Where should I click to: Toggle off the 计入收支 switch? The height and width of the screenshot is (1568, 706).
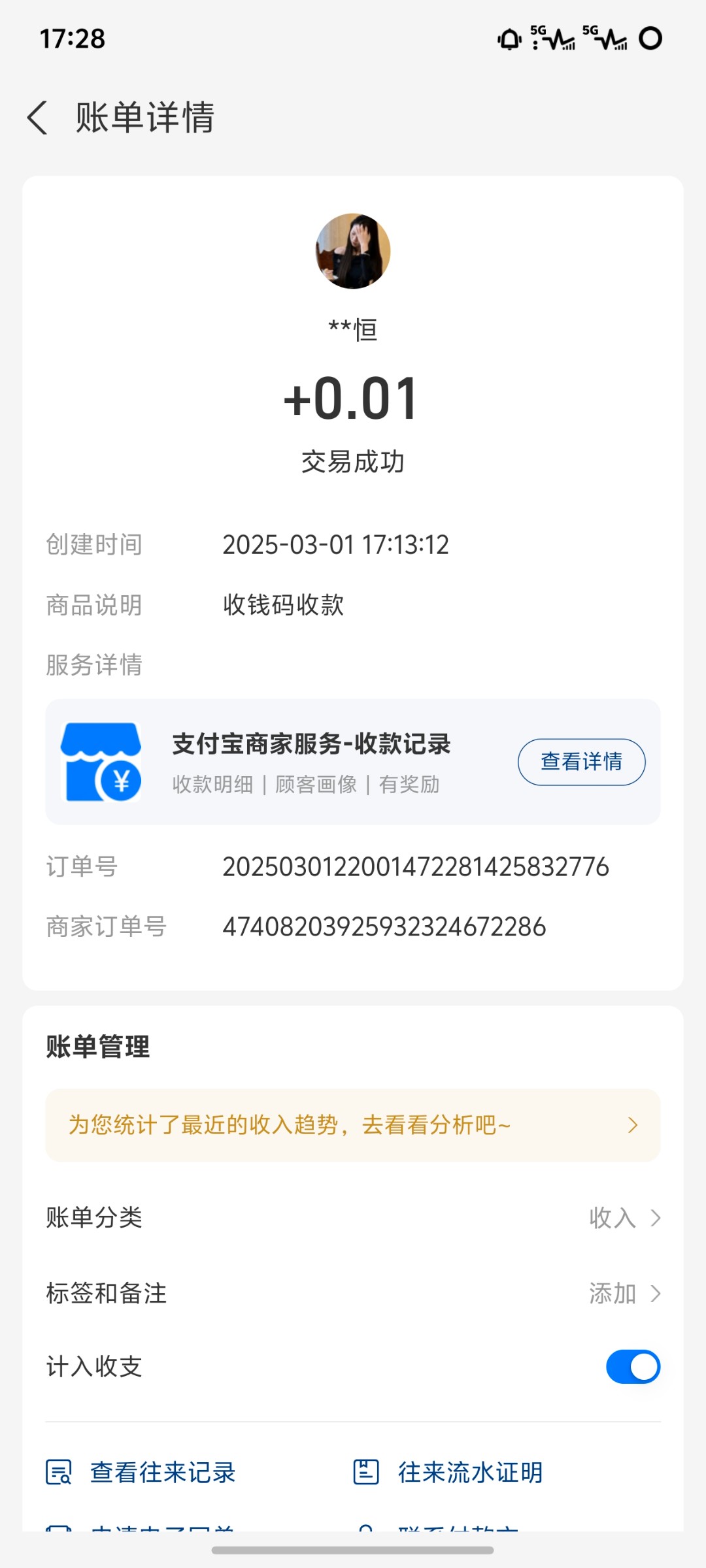tap(633, 1367)
